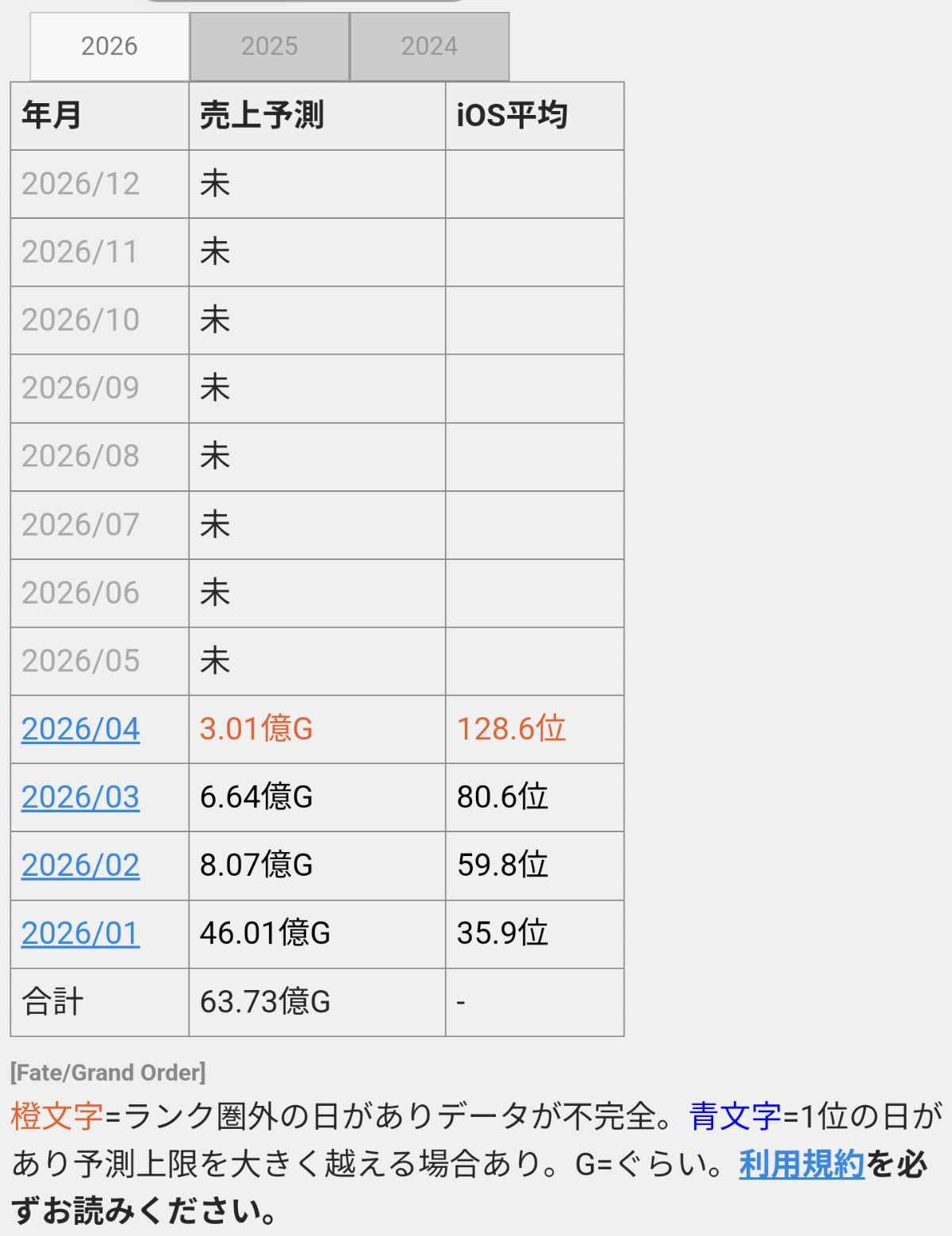The height and width of the screenshot is (1236, 952).
Task: Switch to the 2024 tab
Action: (429, 46)
